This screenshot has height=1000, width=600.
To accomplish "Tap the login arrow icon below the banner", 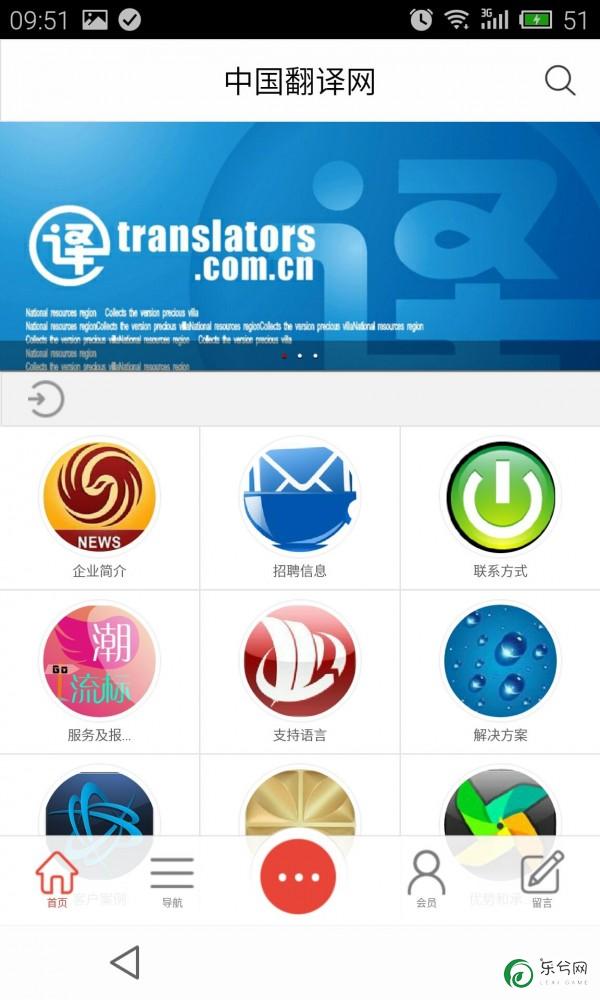I will (46, 400).
